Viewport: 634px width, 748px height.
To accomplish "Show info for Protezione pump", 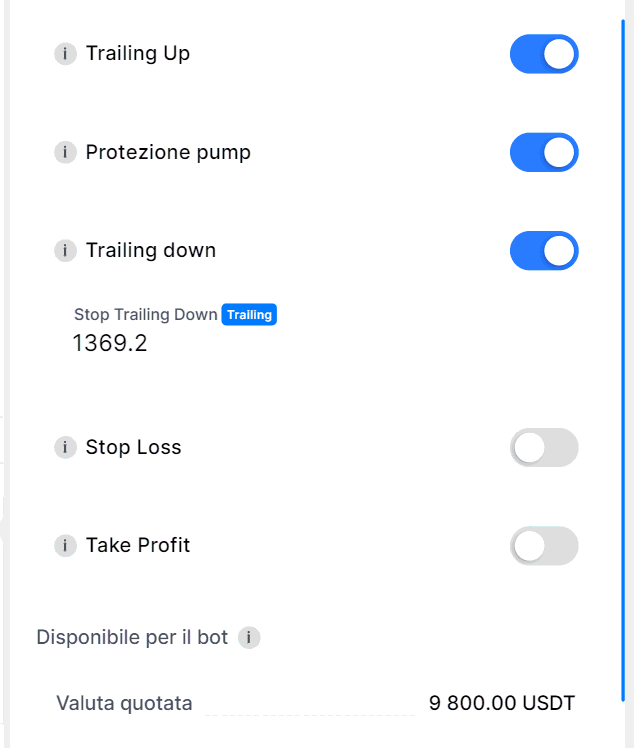I will click(65, 153).
